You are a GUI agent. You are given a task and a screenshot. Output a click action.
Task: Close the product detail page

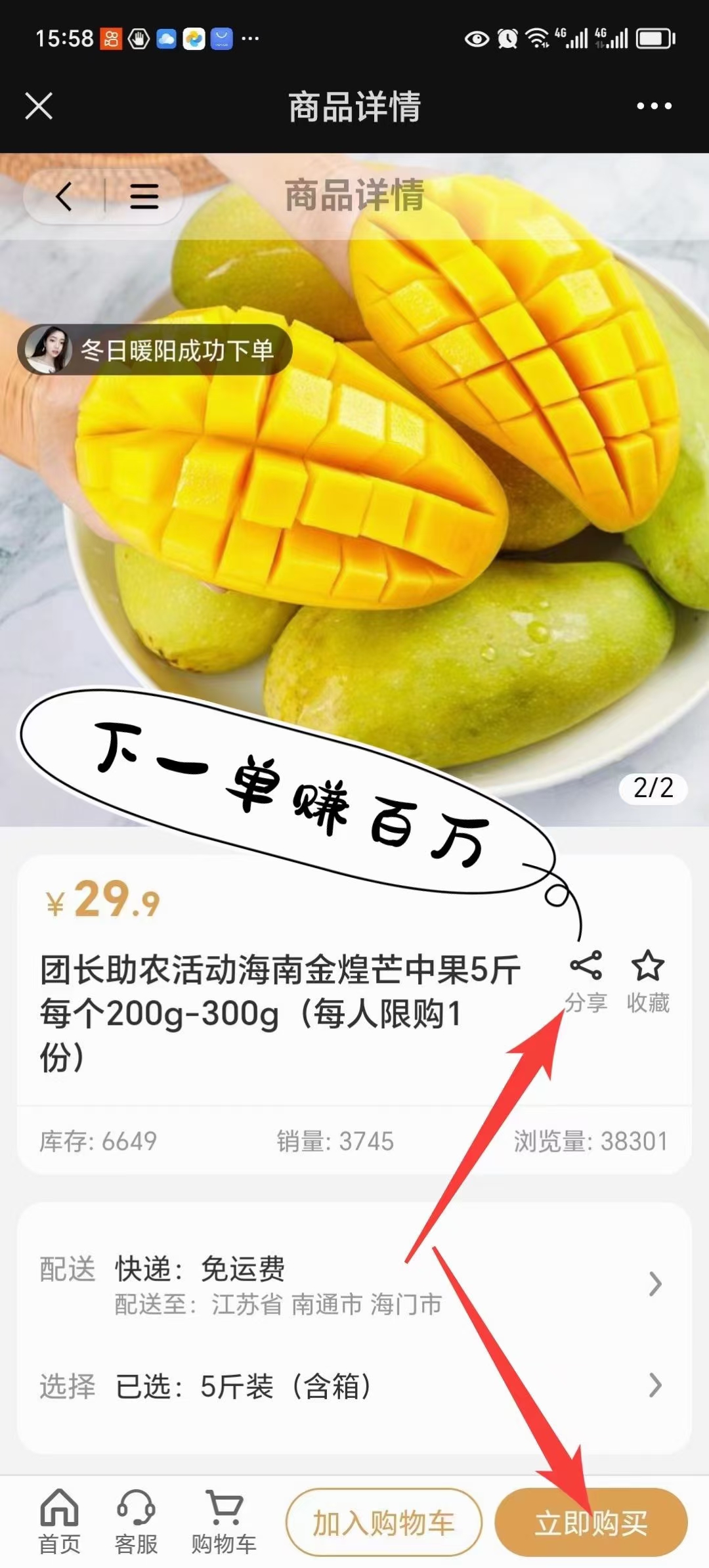(x=39, y=106)
